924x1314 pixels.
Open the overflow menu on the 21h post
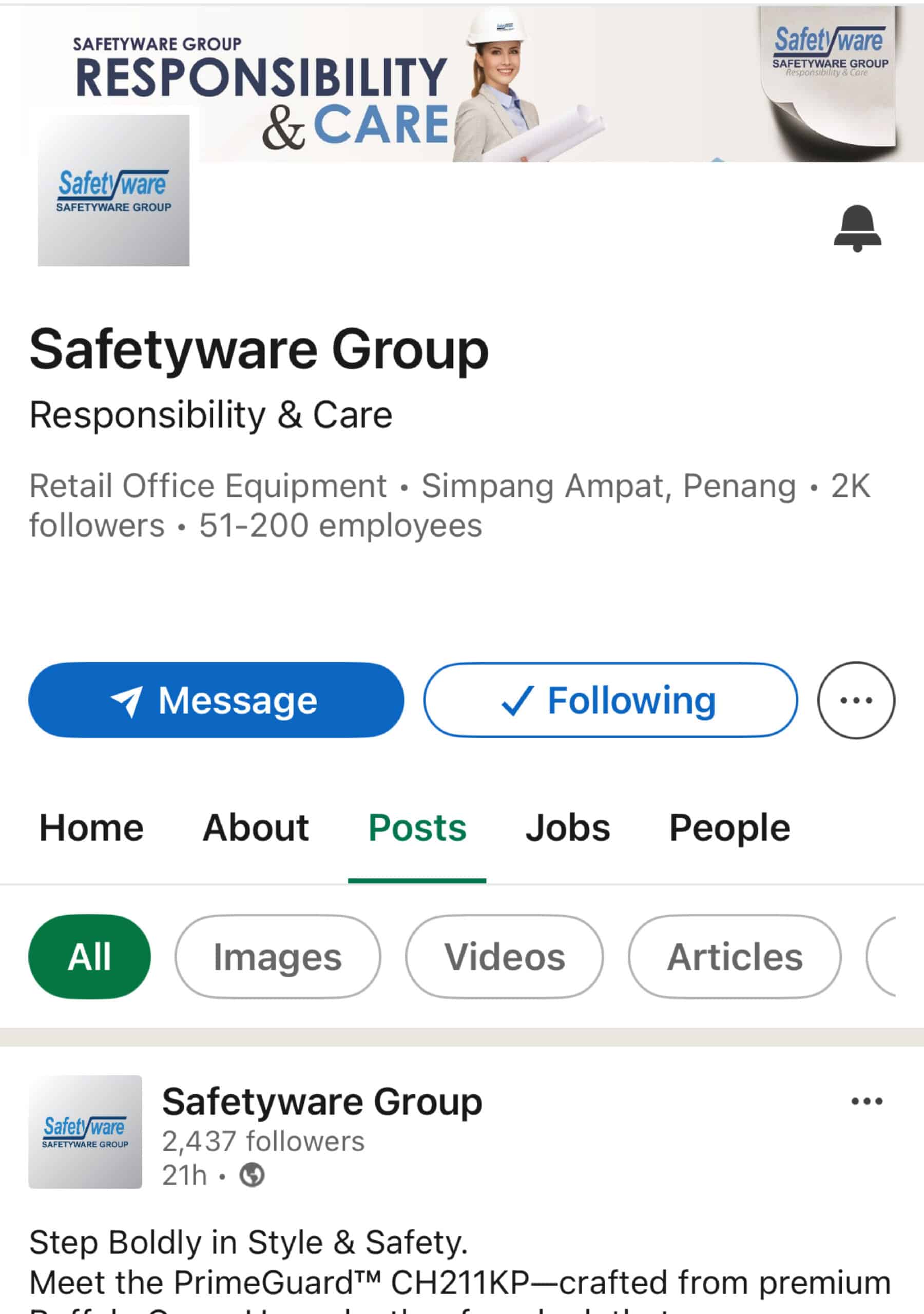pyautogui.click(x=867, y=1100)
